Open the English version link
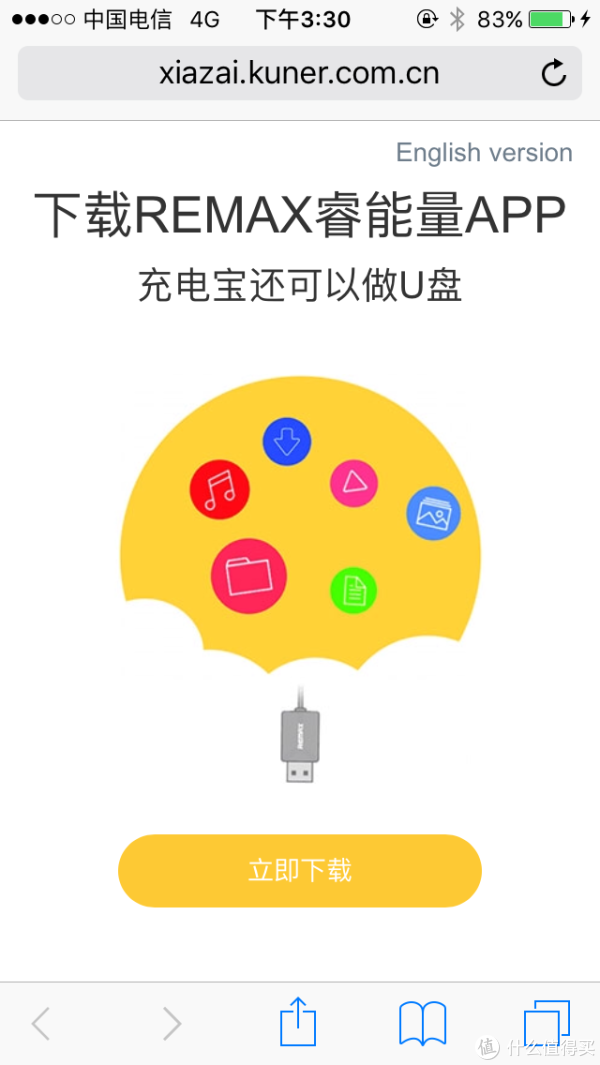Viewport: 600px width, 1065px height. (x=484, y=153)
